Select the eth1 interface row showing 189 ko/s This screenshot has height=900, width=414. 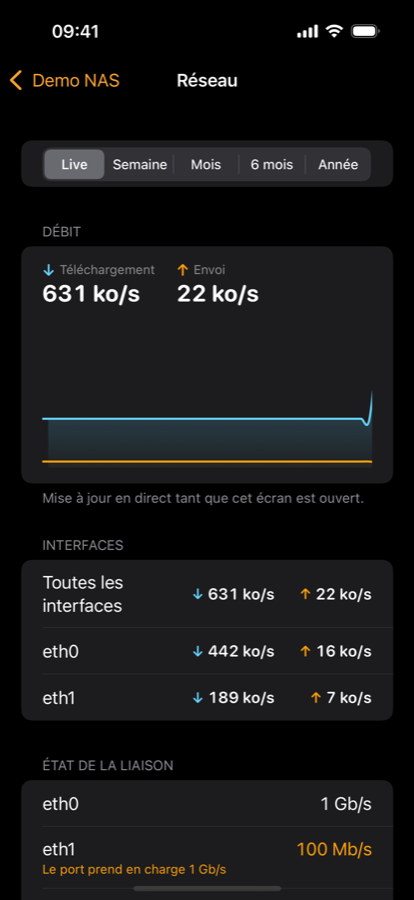point(207,697)
